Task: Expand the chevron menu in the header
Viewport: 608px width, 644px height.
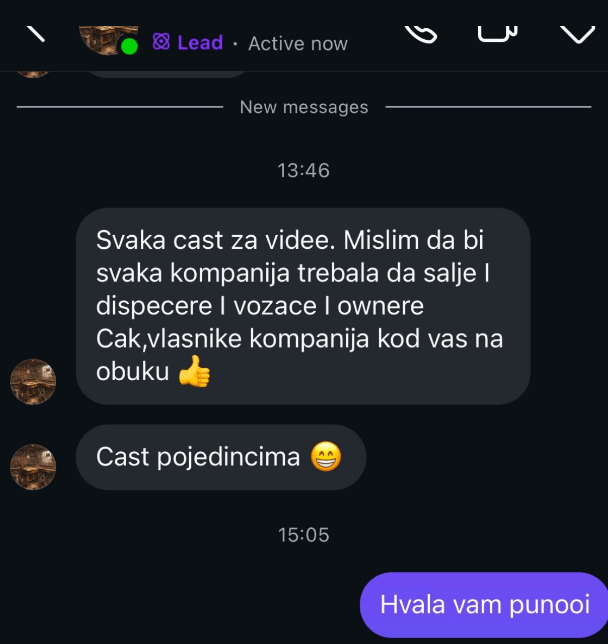Action: click(x=576, y=33)
